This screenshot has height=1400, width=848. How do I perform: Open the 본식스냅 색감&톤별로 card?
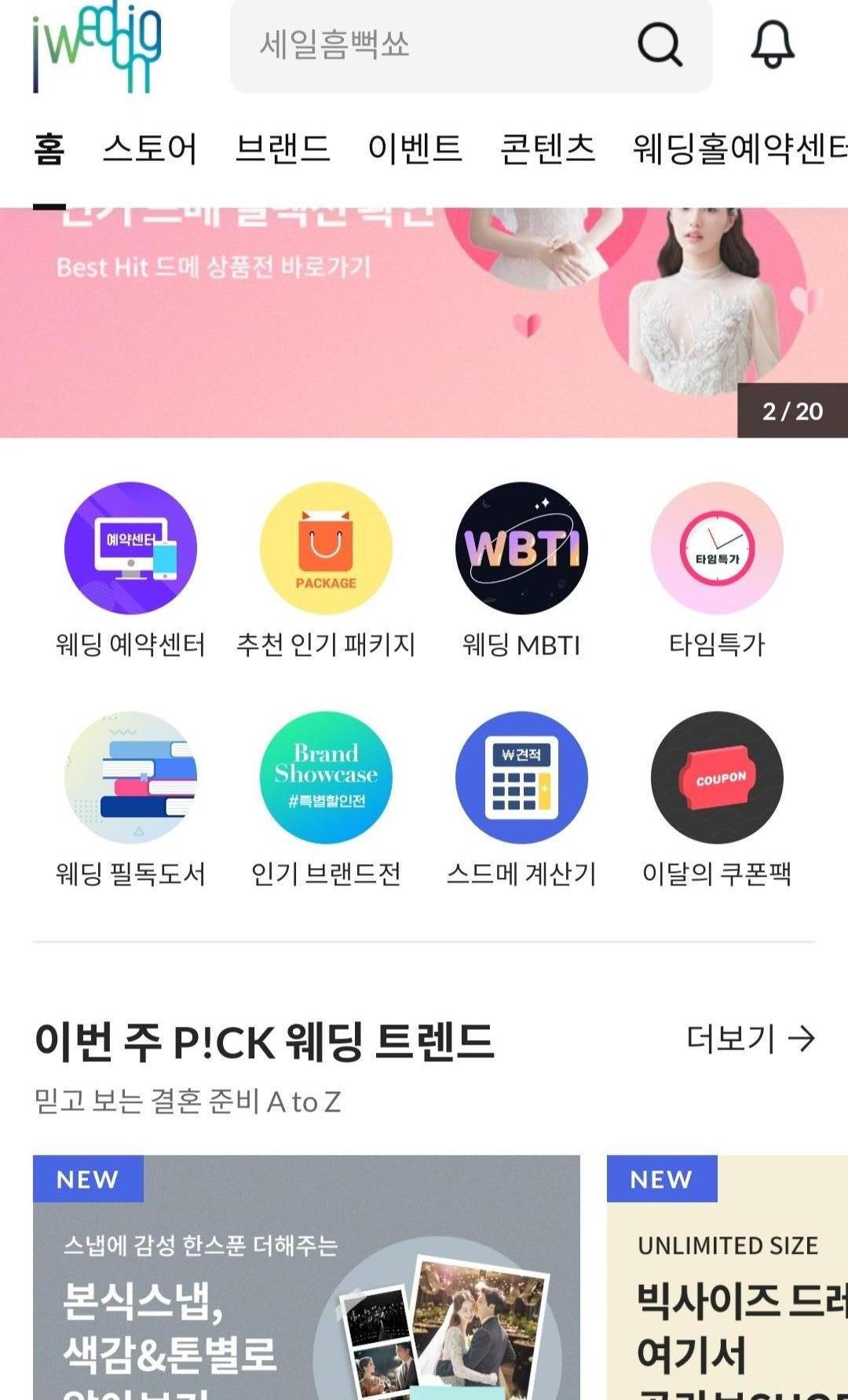306,1288
